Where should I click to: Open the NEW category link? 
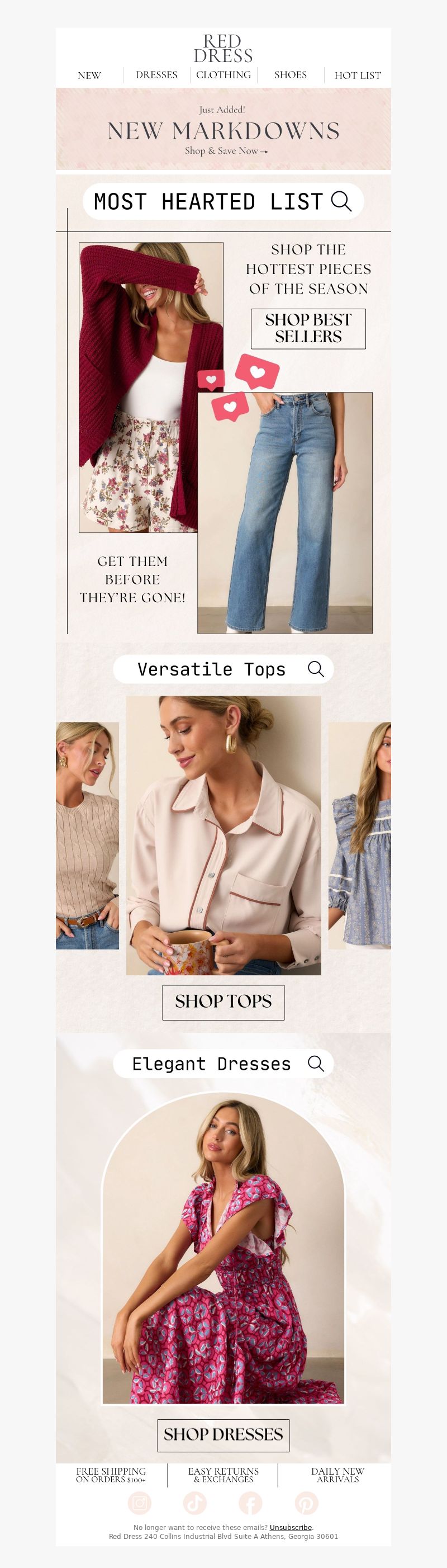click(89, 75)
